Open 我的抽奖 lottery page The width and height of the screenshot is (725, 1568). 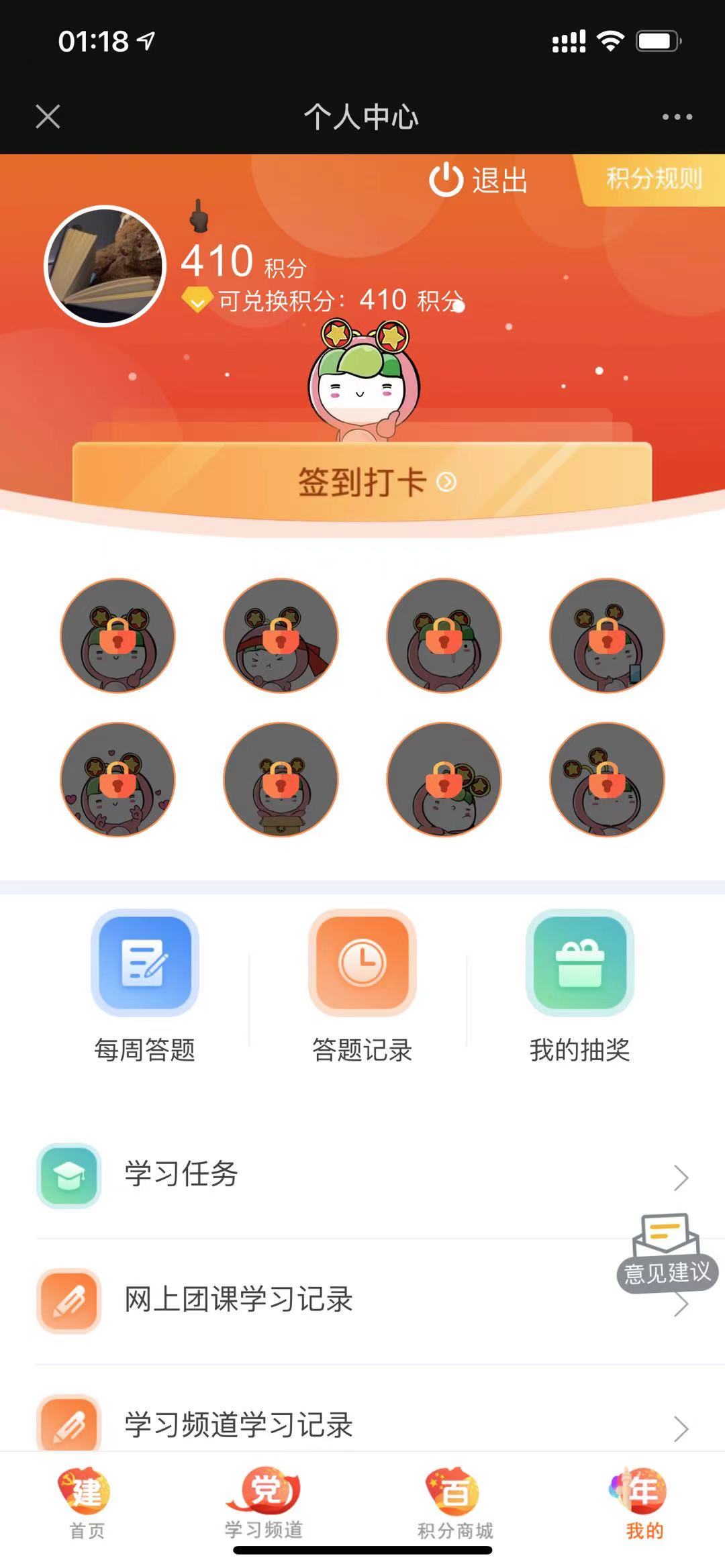pos(580,986)
